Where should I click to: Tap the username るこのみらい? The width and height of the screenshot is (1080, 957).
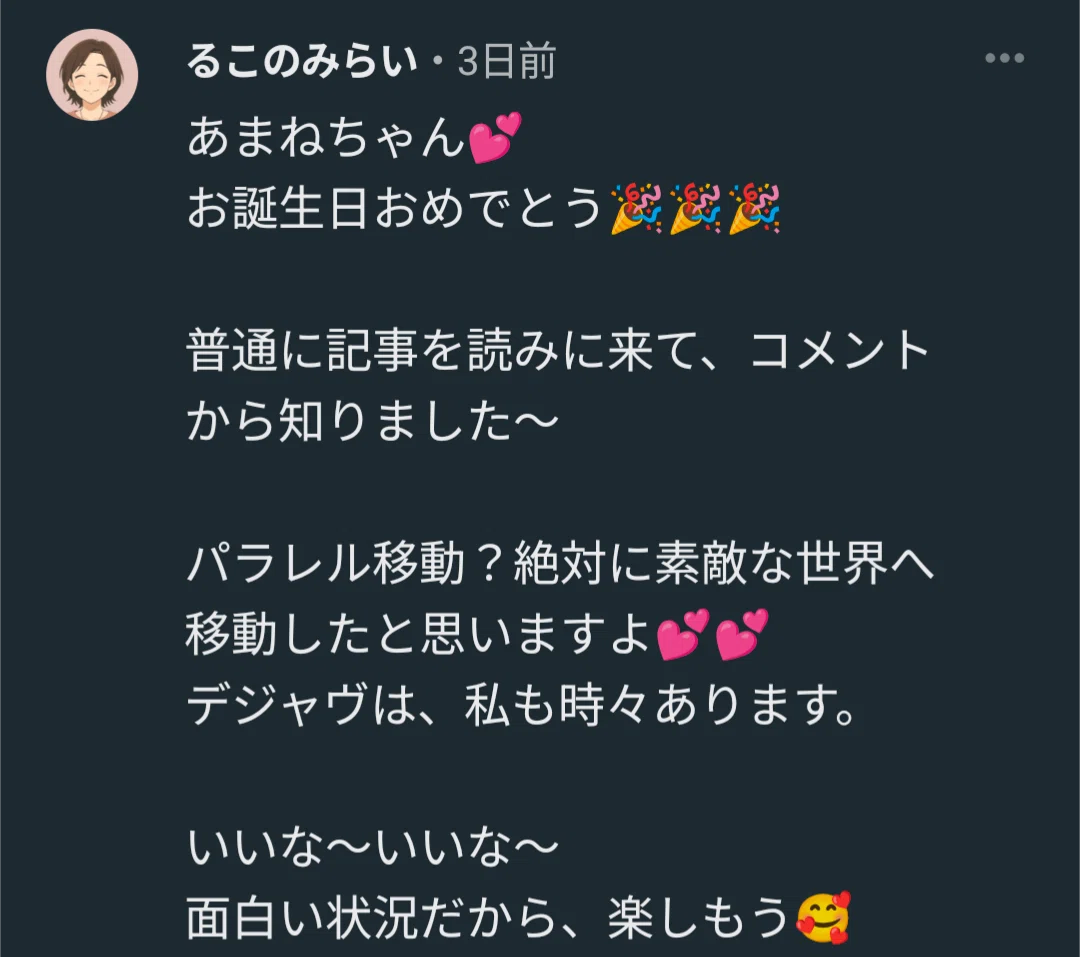[302, 61]
